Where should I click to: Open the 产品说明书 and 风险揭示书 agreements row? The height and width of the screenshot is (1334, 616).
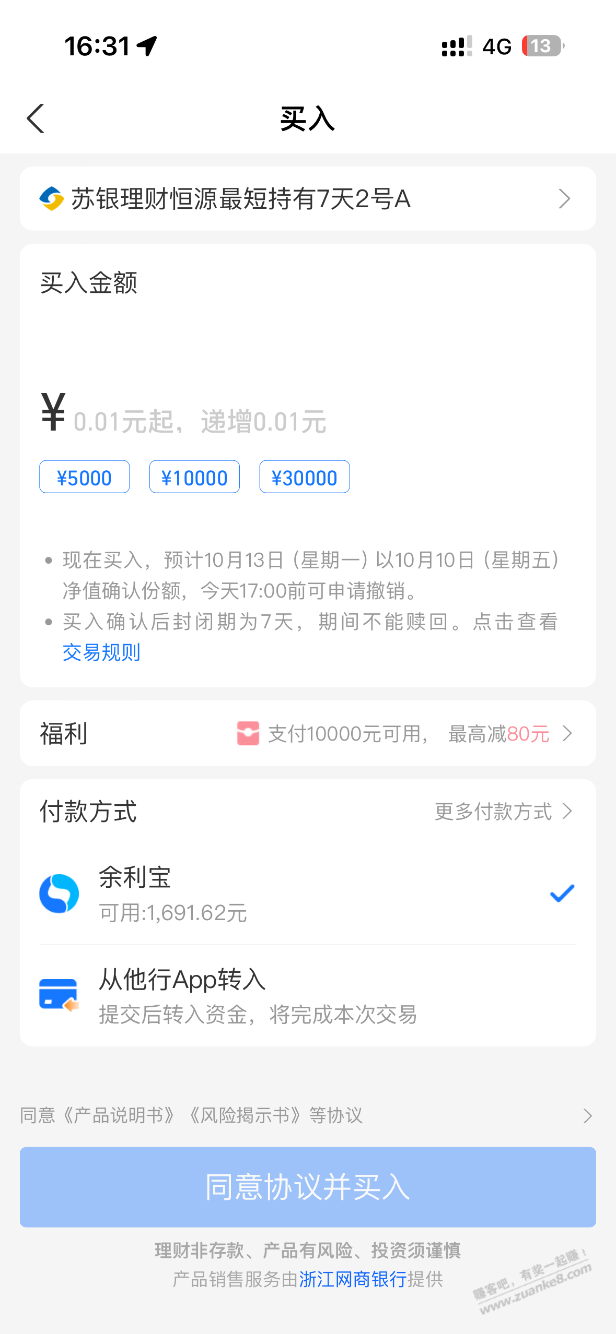click(x=307, y=1115)
